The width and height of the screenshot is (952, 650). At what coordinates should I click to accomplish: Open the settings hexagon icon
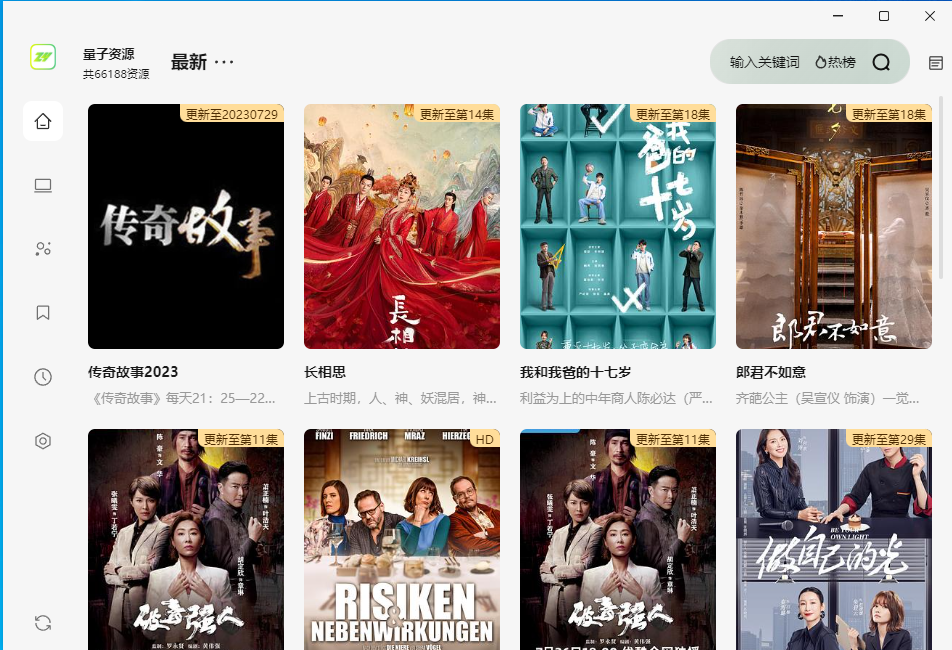pos(43,441)
